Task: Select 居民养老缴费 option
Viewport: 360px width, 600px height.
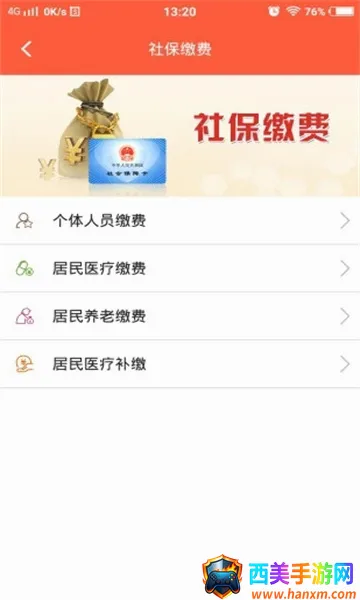Action: click(x=180, y=316)
